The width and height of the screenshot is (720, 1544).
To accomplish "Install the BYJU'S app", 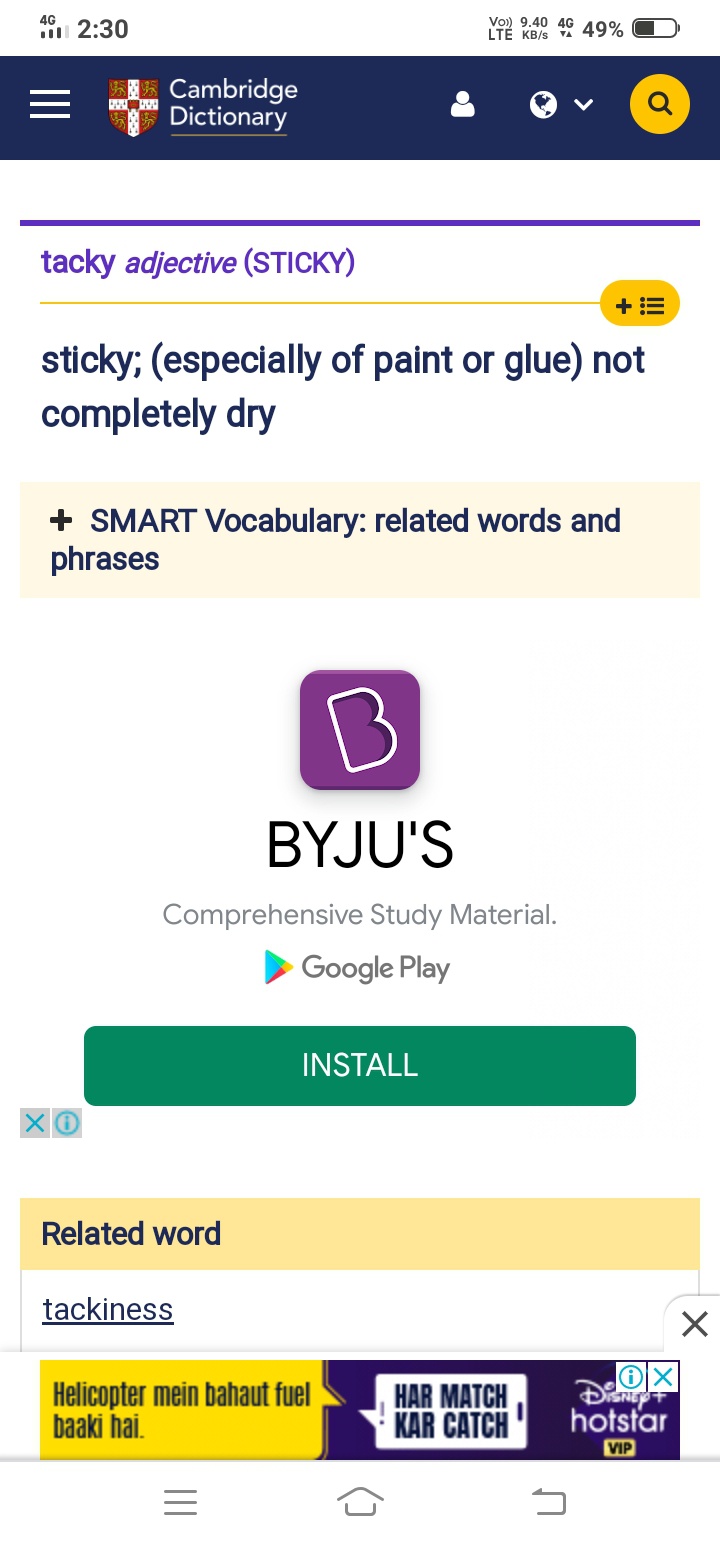I will click(360, 1065).
